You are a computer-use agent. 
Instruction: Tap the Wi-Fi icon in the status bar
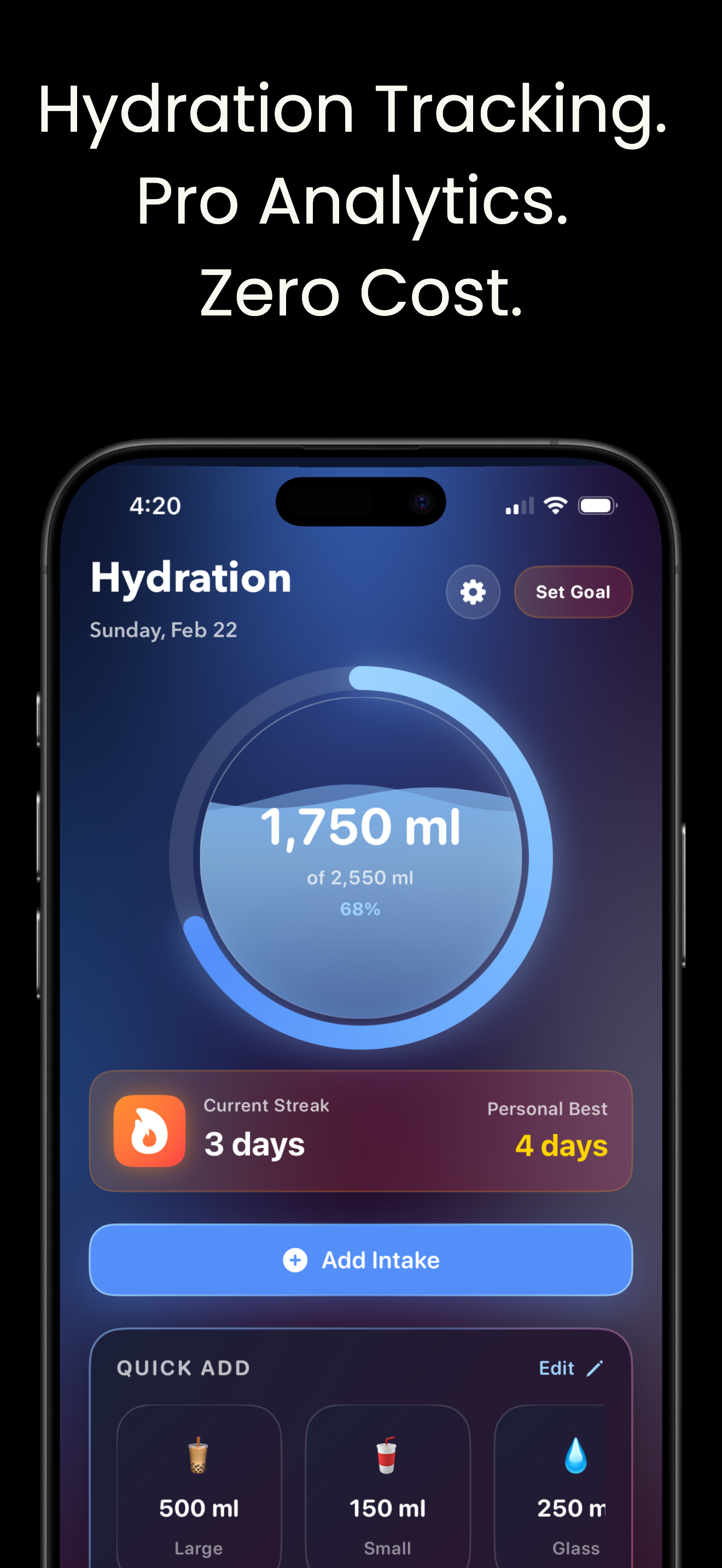[x=555, y=504]
